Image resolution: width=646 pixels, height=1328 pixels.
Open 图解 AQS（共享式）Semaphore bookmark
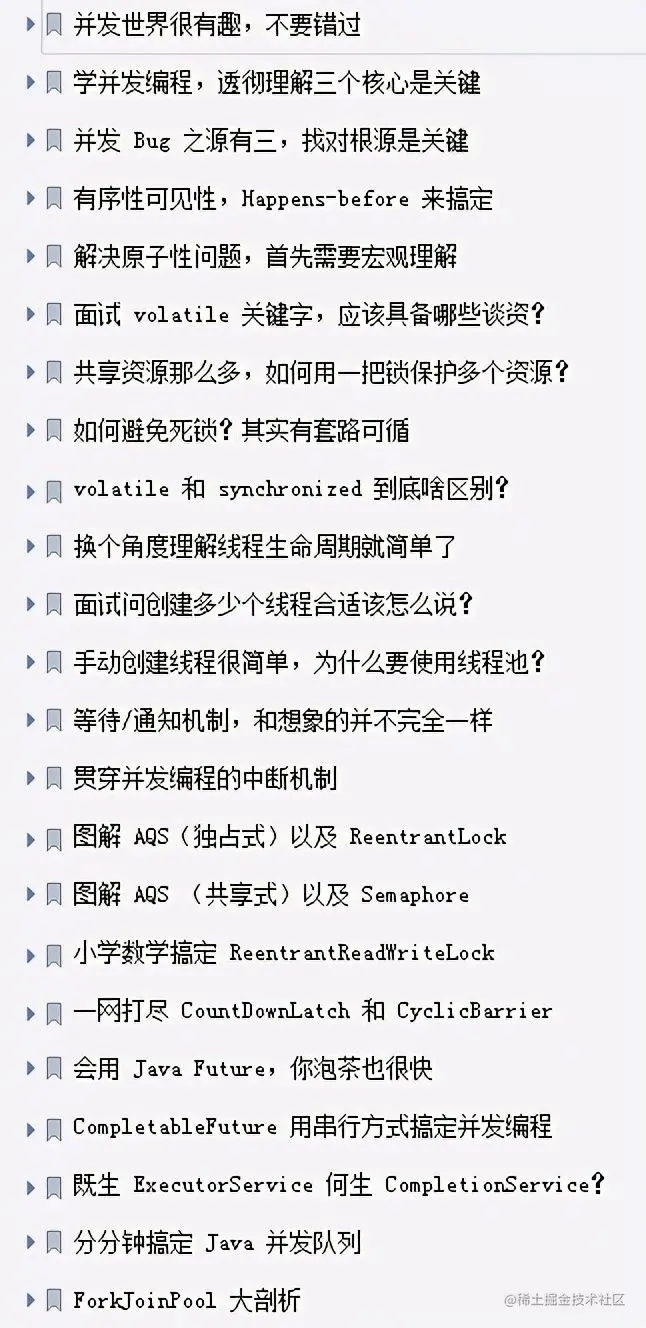(270, 895)
